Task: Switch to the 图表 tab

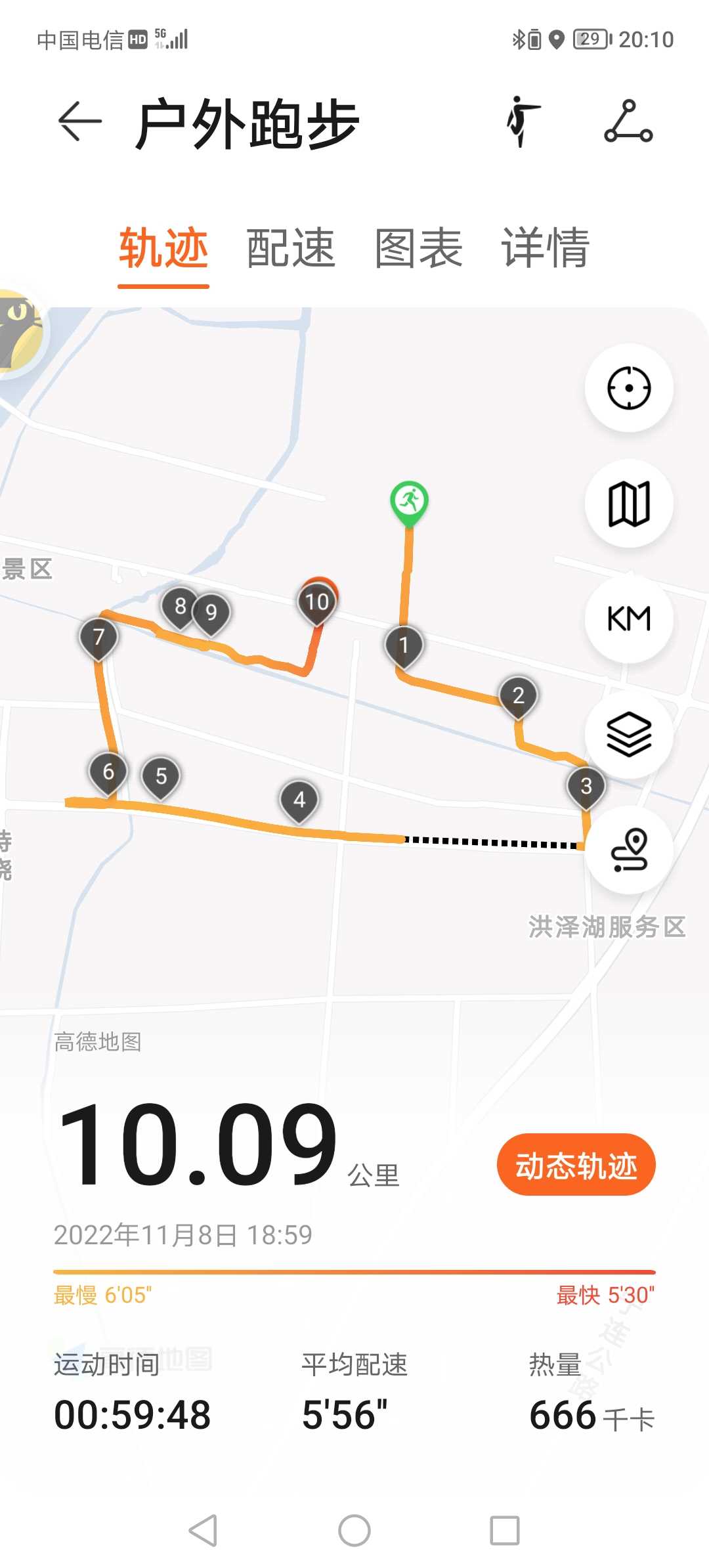Action: pos(418,248)
